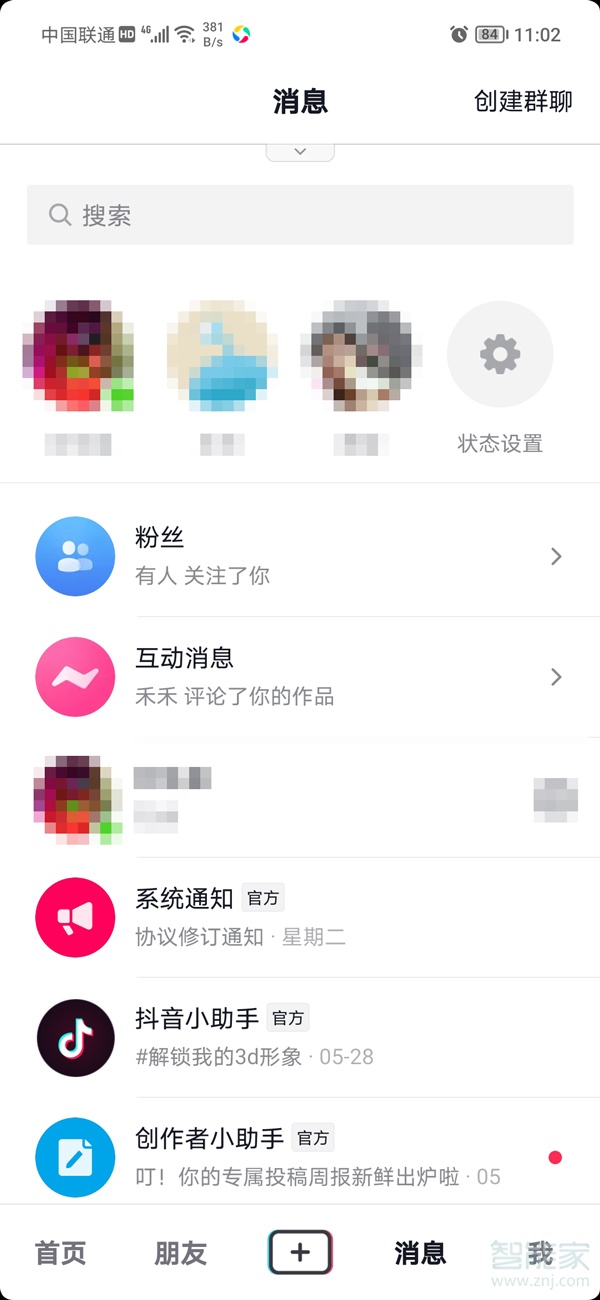Image resolution: width=600 pixels, height=1300 pixels.
Task: Open the 抖音小助手 chat
Action: click(x=300, y=1037)
